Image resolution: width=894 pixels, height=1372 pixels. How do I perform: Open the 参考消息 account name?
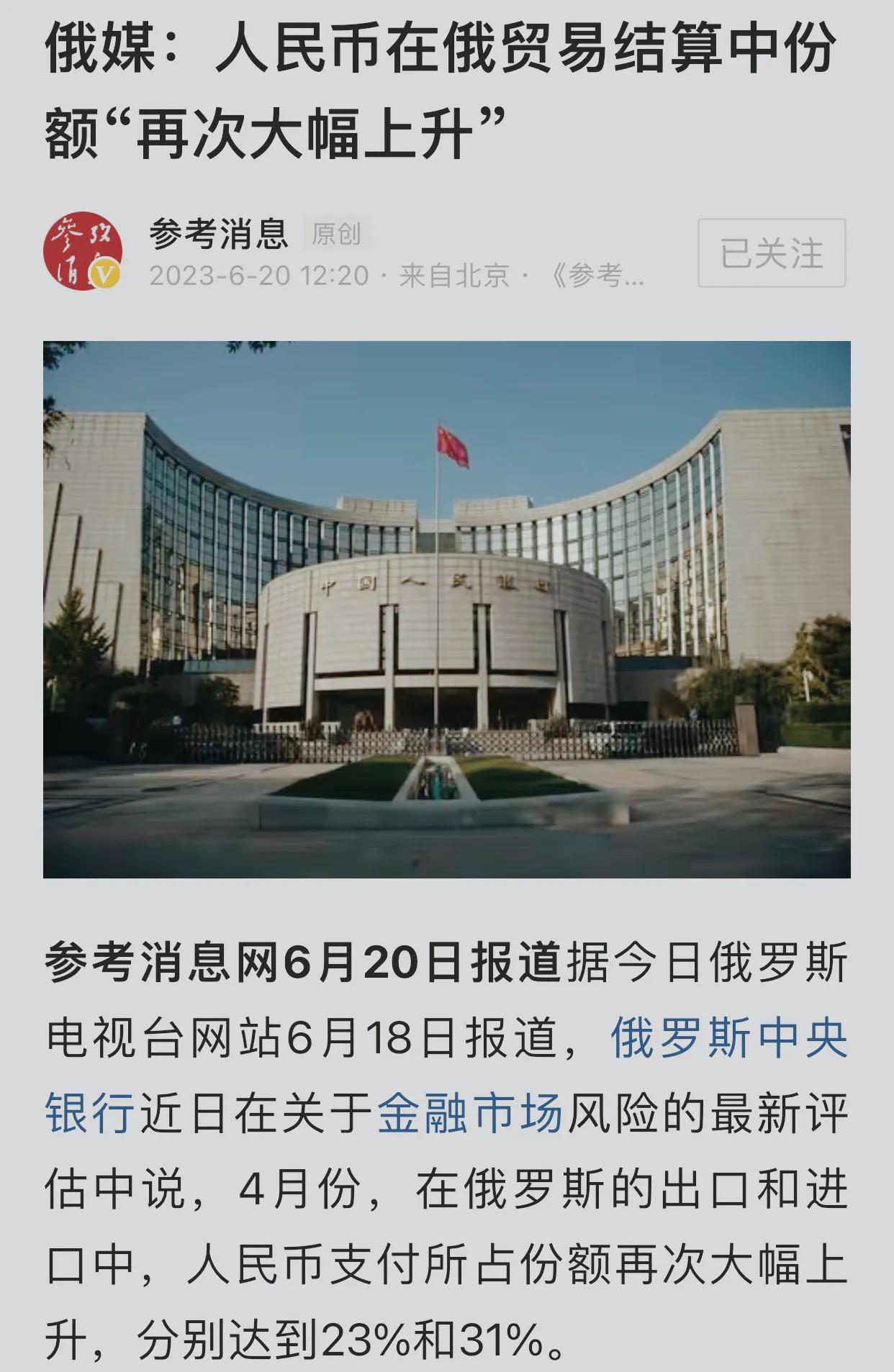coord(216,232)
